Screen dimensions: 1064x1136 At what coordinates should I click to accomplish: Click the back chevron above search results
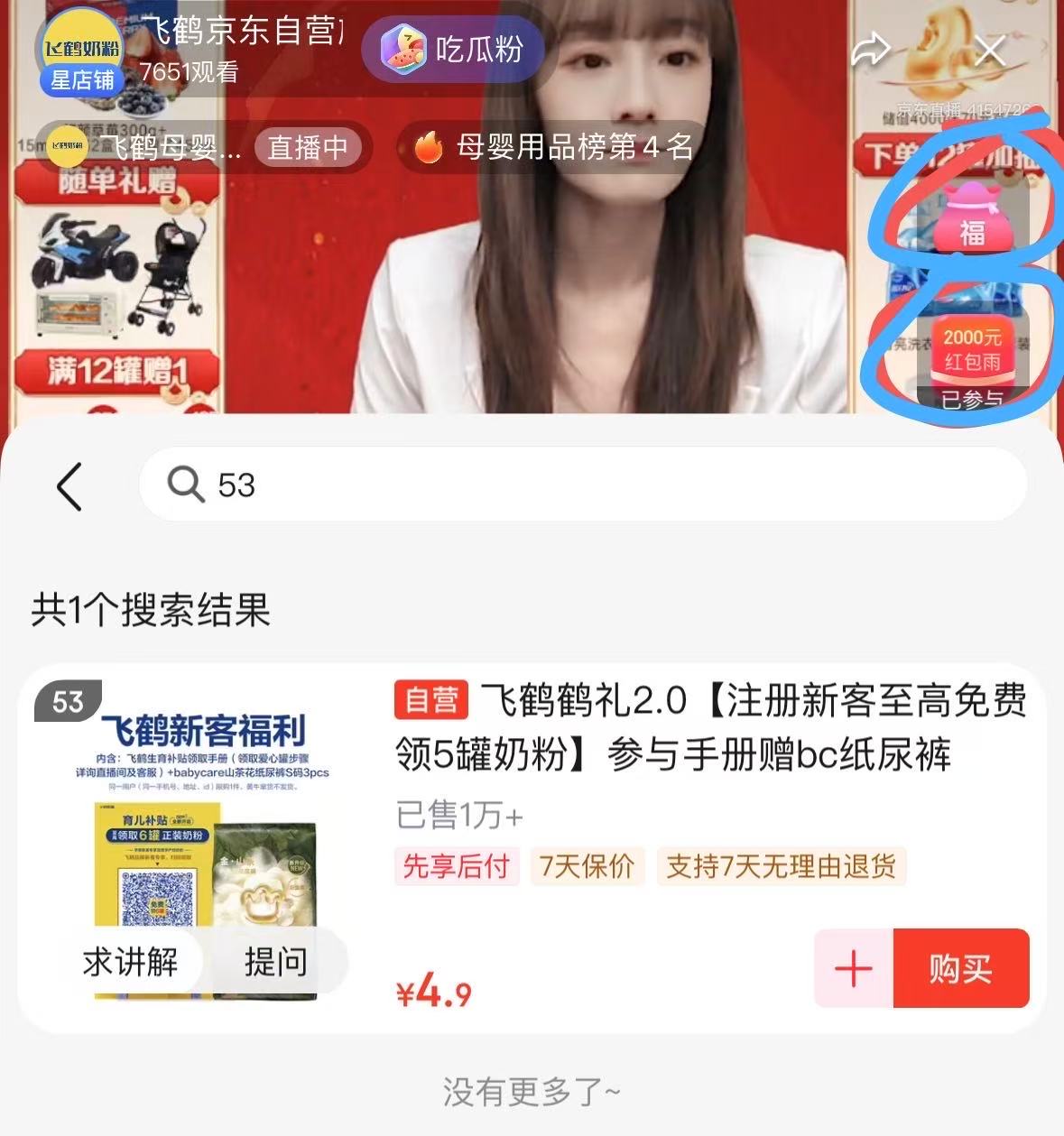tap(70, 485)
